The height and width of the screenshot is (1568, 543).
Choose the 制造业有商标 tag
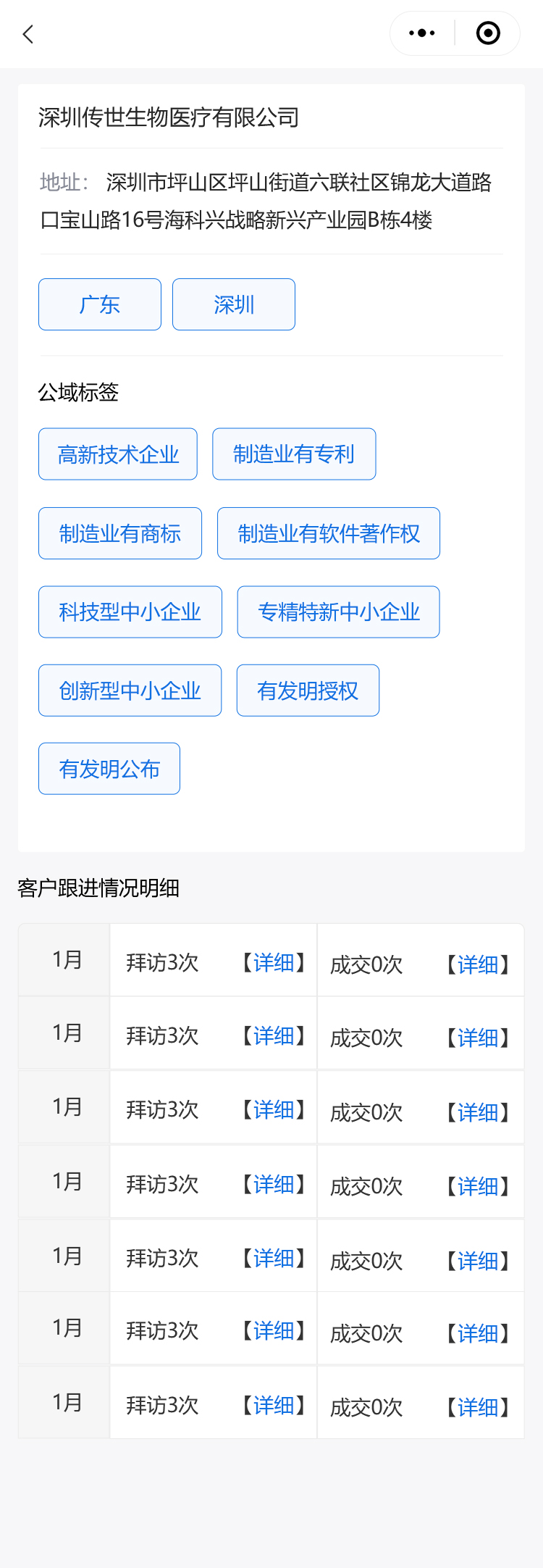120,533
